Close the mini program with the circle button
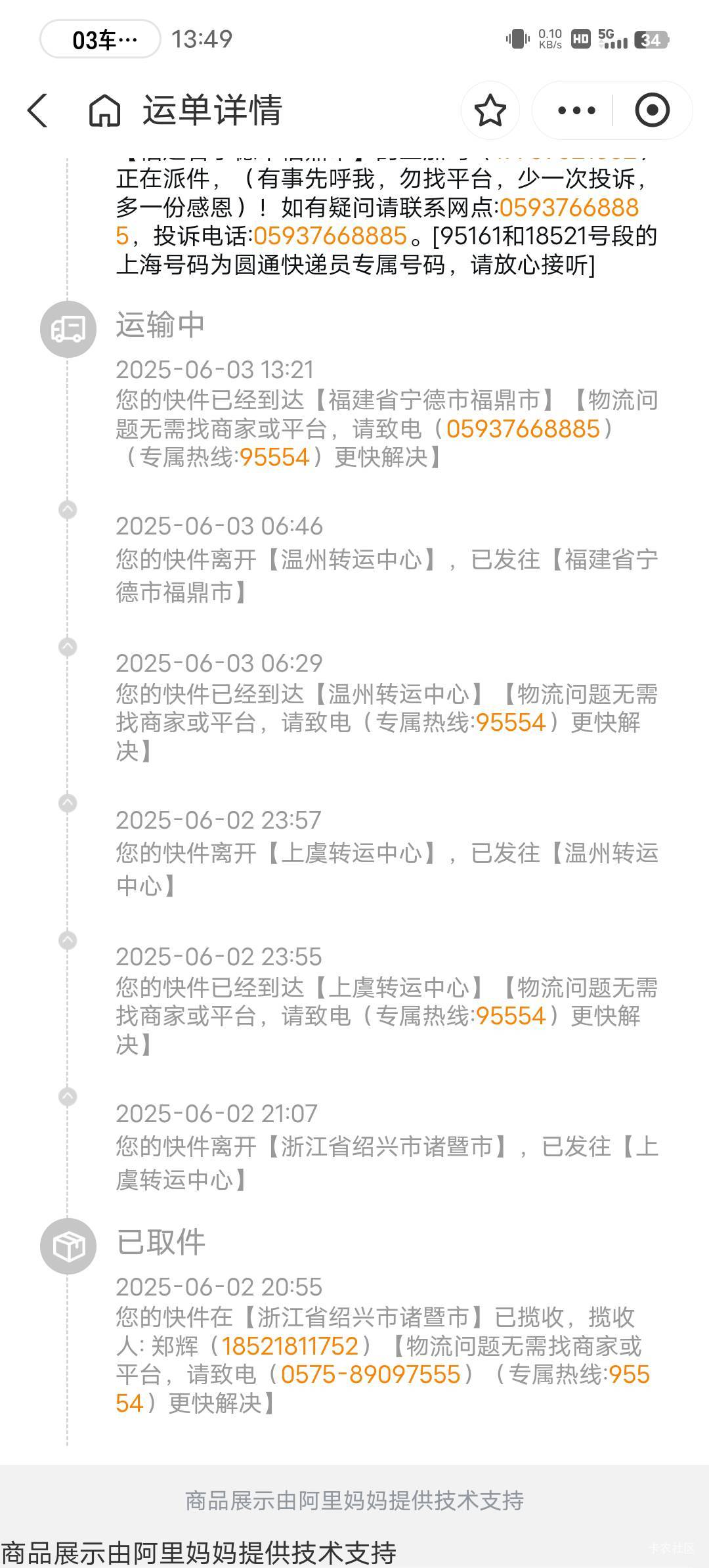 tap(652, 110)
